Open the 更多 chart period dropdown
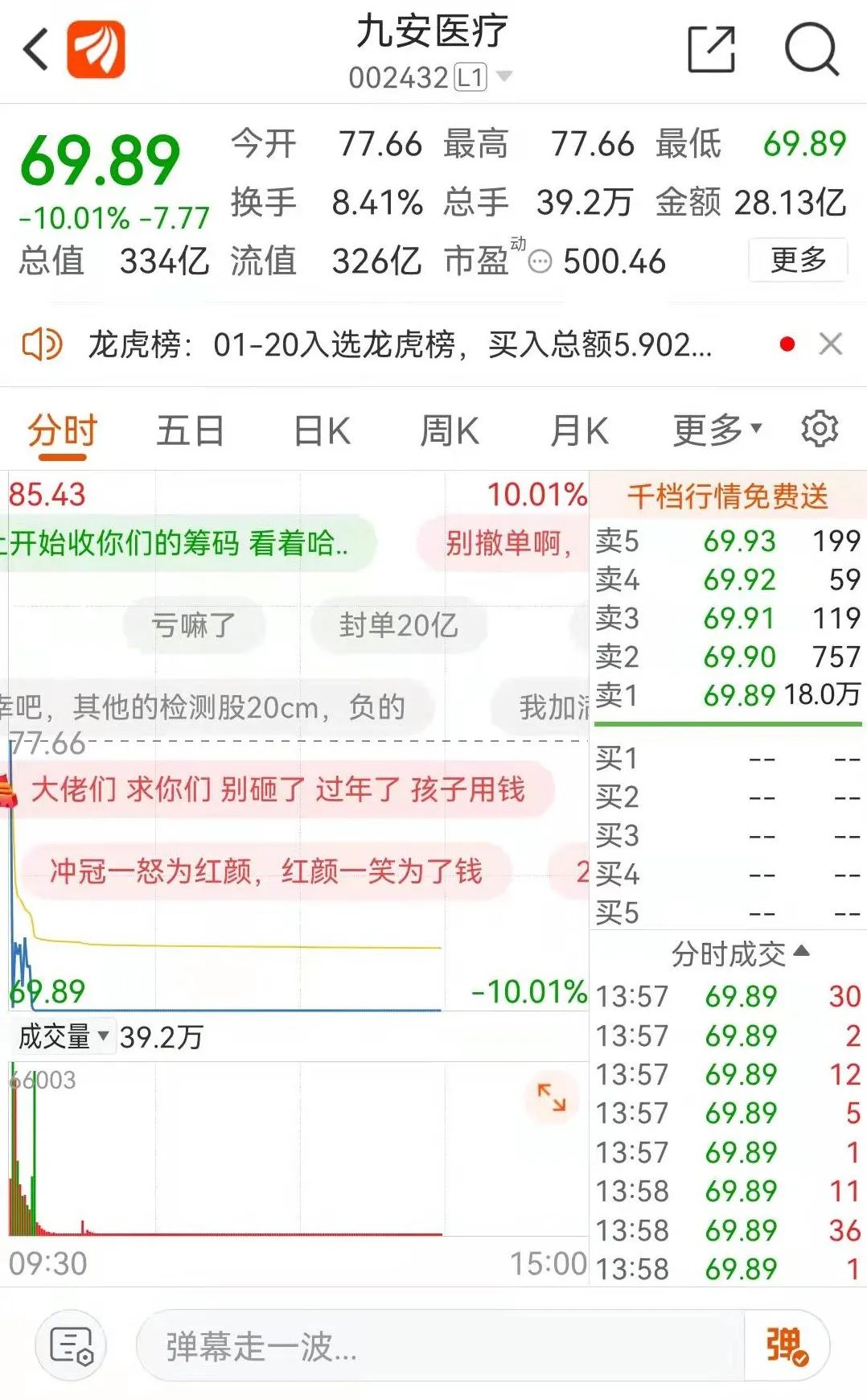Image resolution: width=867 pixels, height=1400 pixels. (x=716, y=431)
